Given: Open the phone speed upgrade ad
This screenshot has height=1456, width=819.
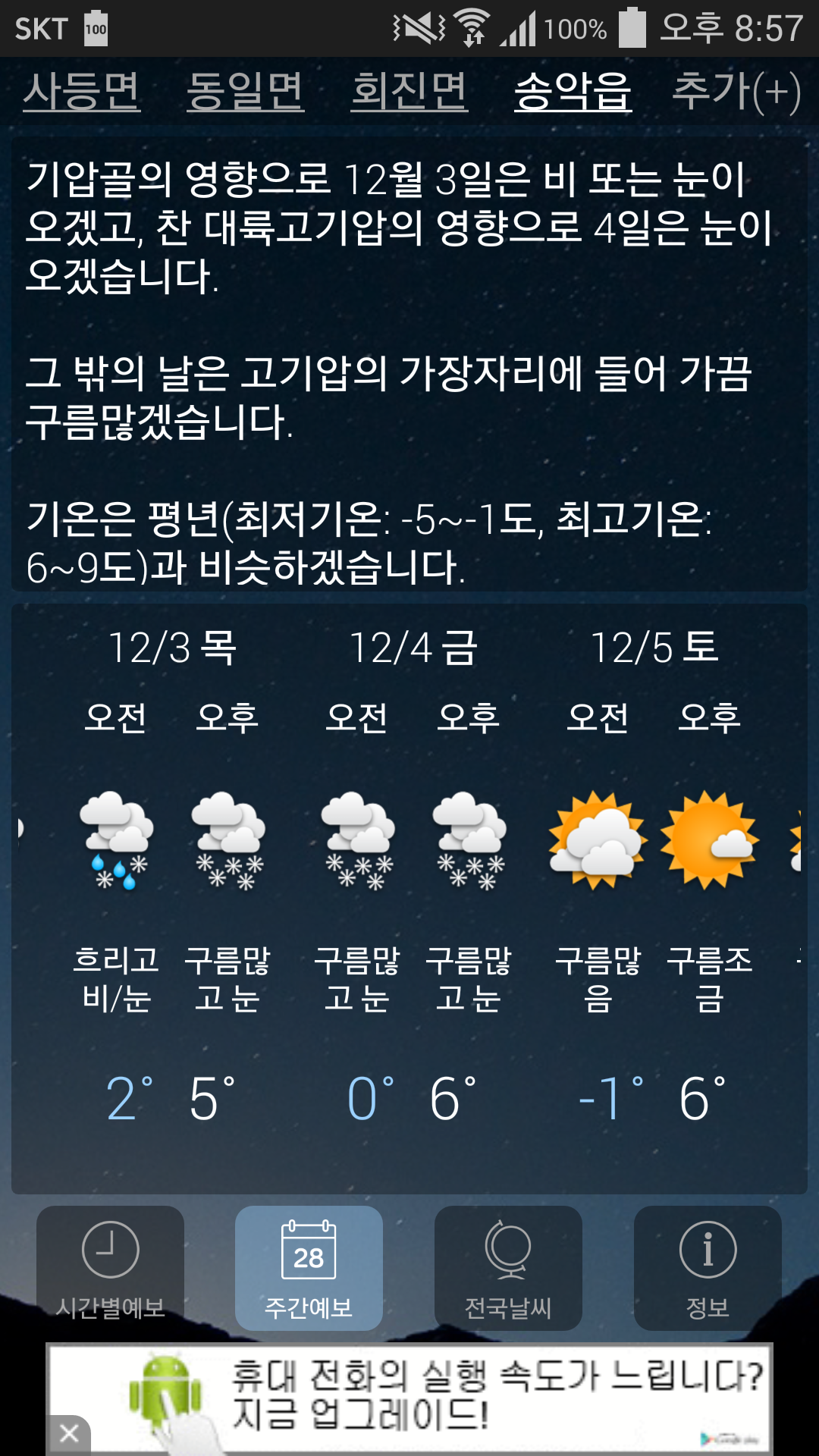Looking at the screenshot, I should point(455,1397).
